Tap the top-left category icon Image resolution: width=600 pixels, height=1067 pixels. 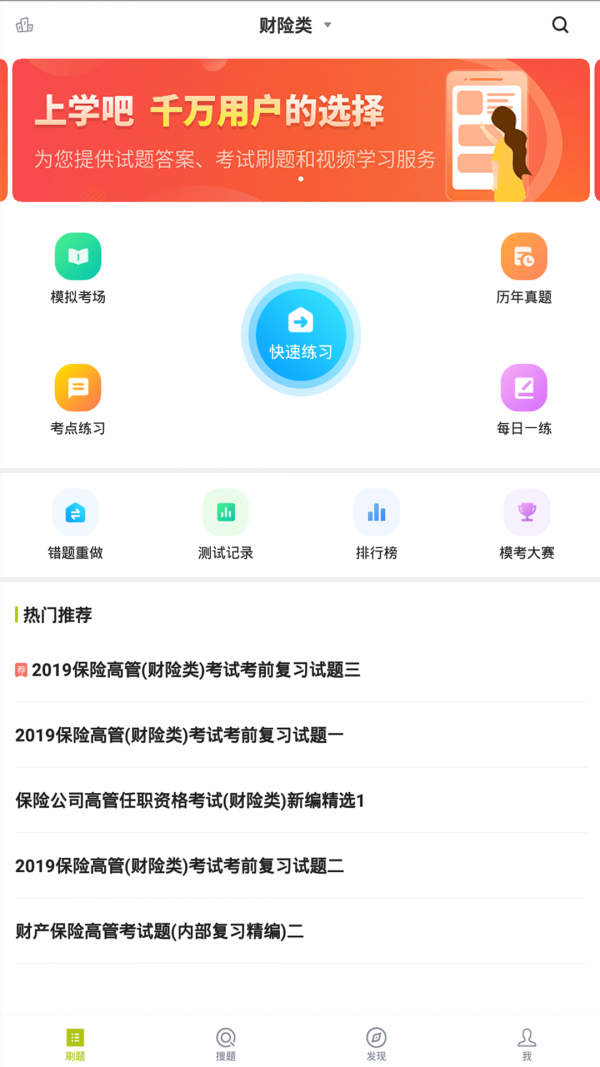25,25
